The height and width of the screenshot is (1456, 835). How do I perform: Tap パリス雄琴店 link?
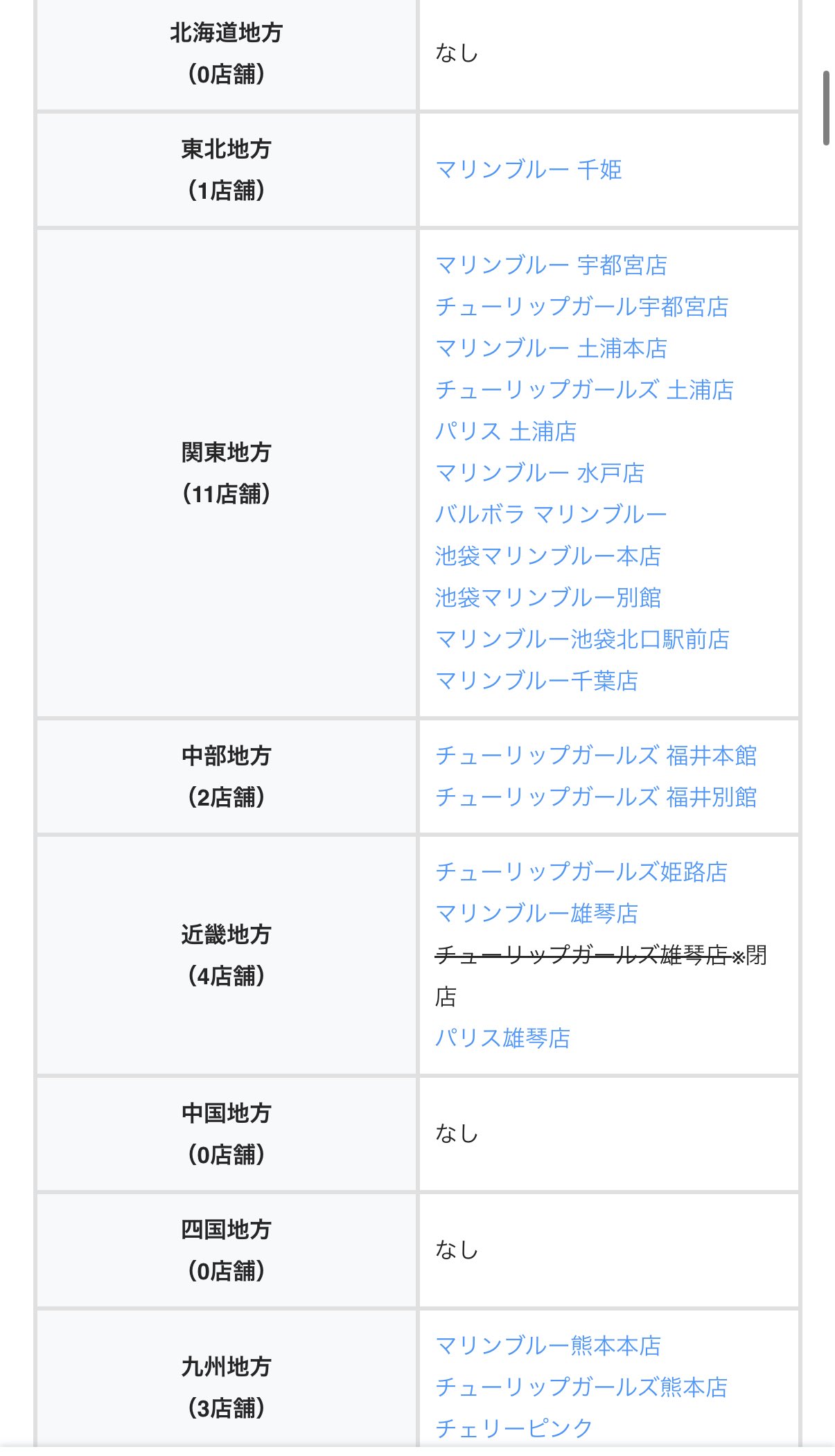click(x=502, y=1038)
